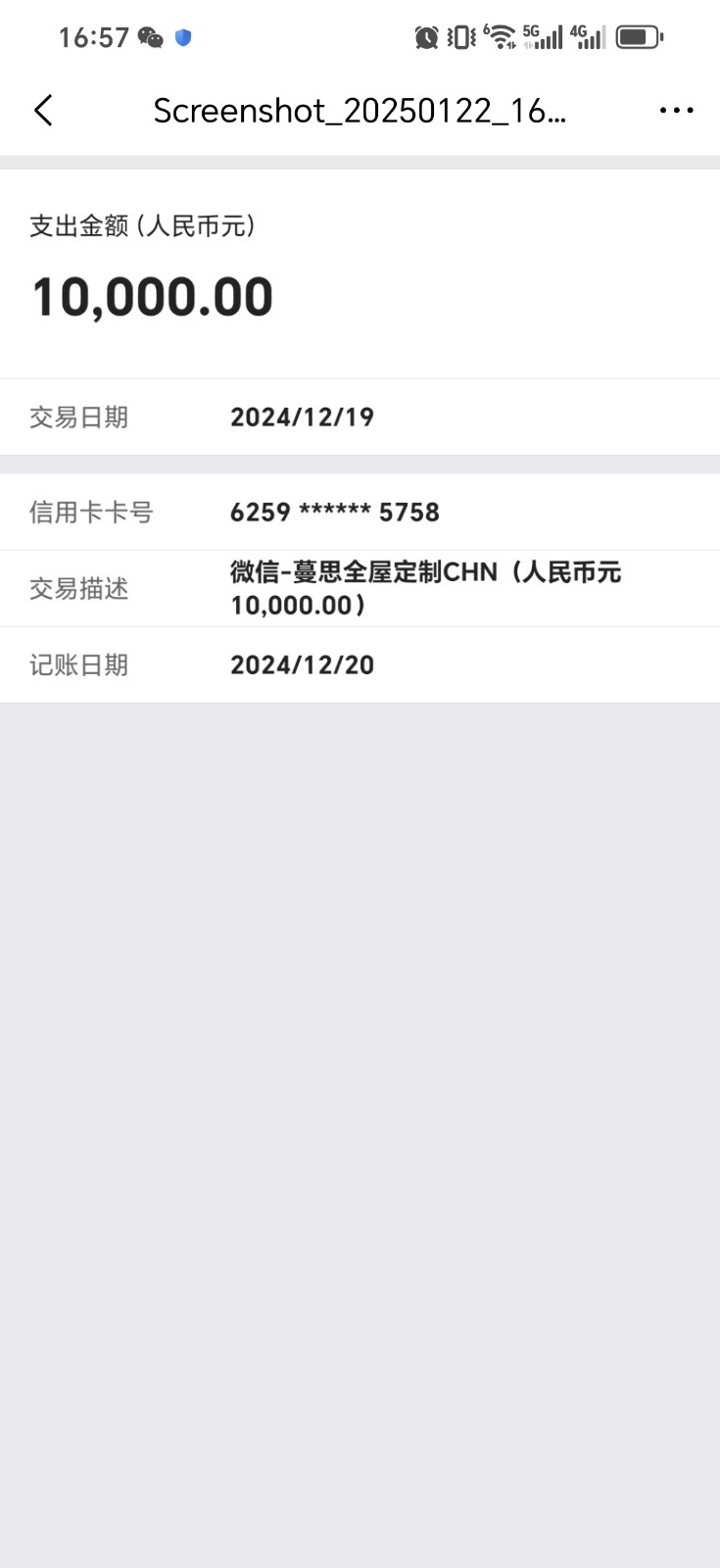
Task: Go back using the top-left arrow
Action: [43, 111]
